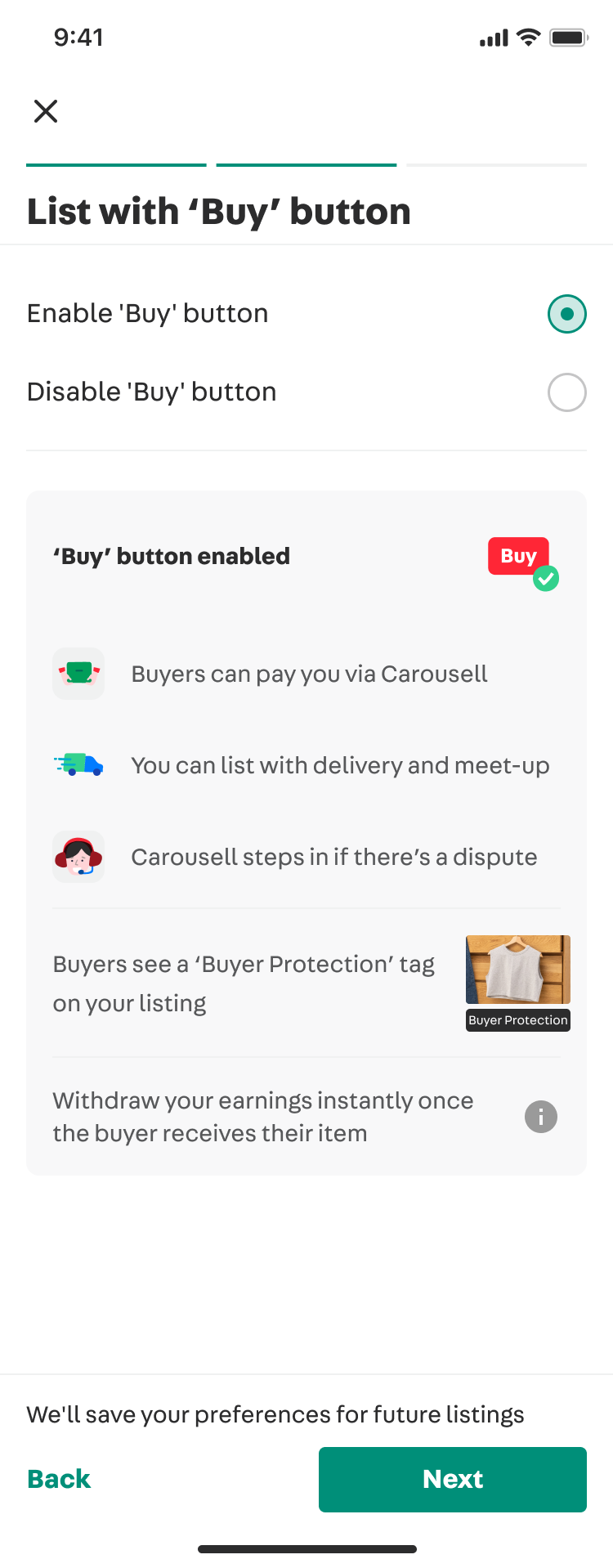Continue with the Next button
613x1568 pixels.
[x=452, y=1479]
